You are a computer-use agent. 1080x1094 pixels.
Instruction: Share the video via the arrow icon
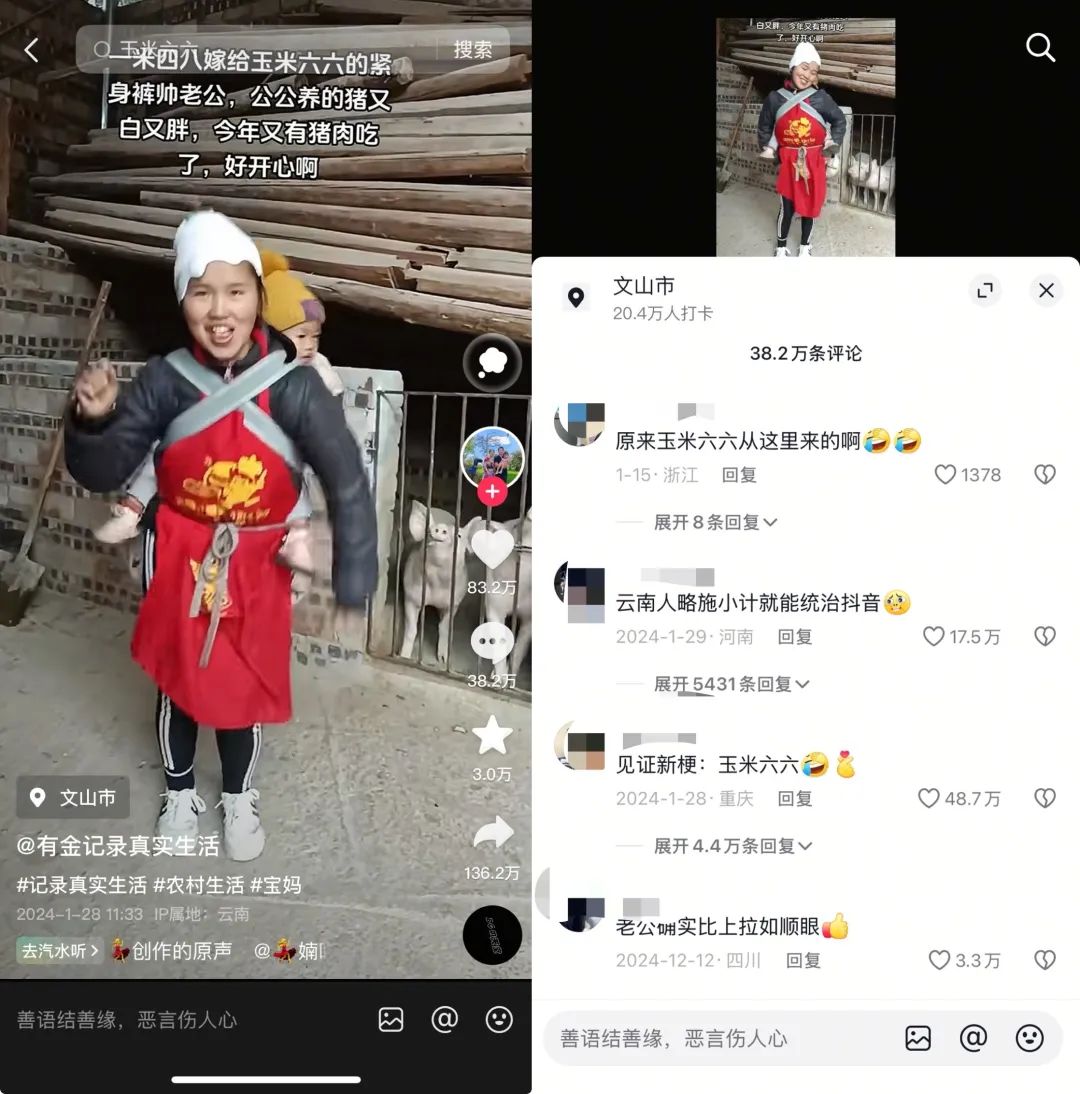pos(492,833)
